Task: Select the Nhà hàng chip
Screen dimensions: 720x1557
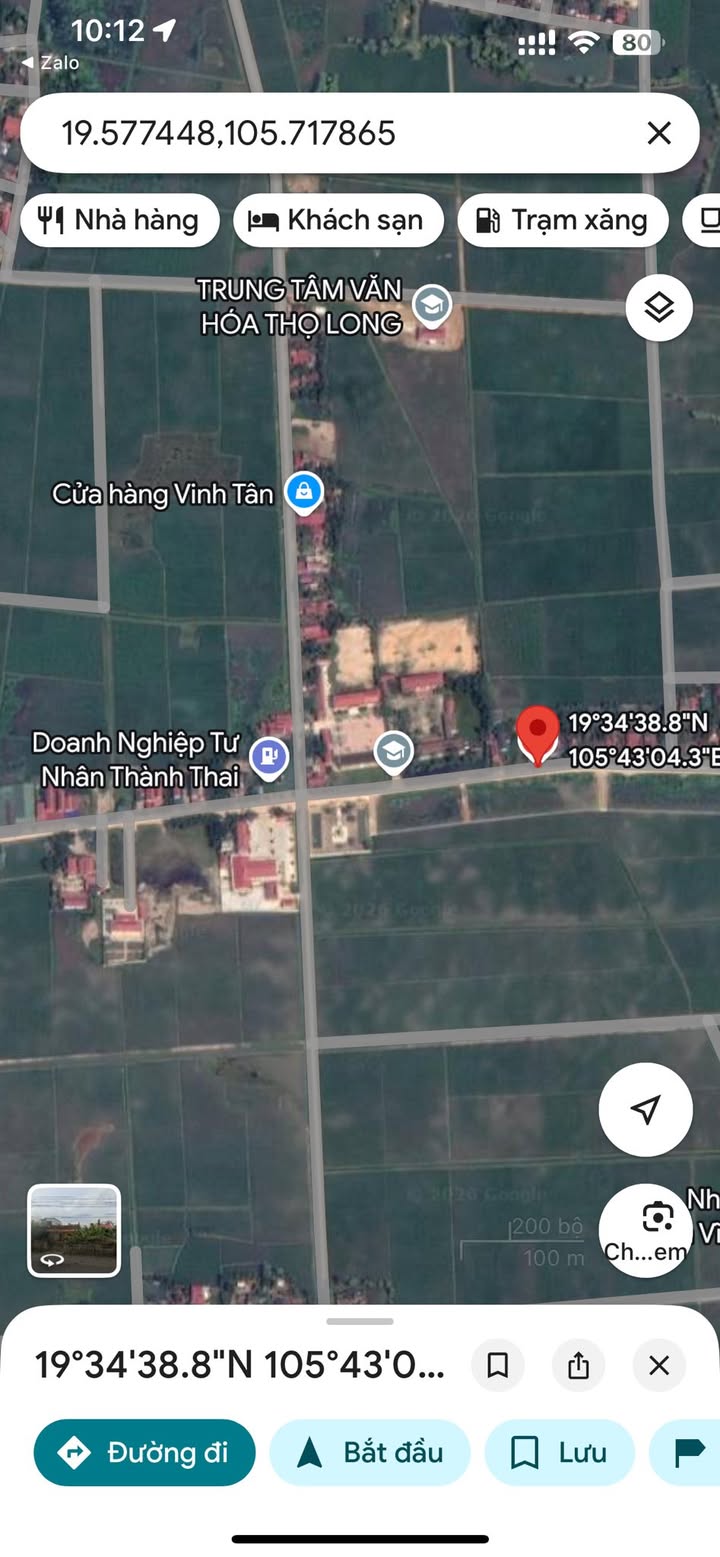Action: [118, 220]
